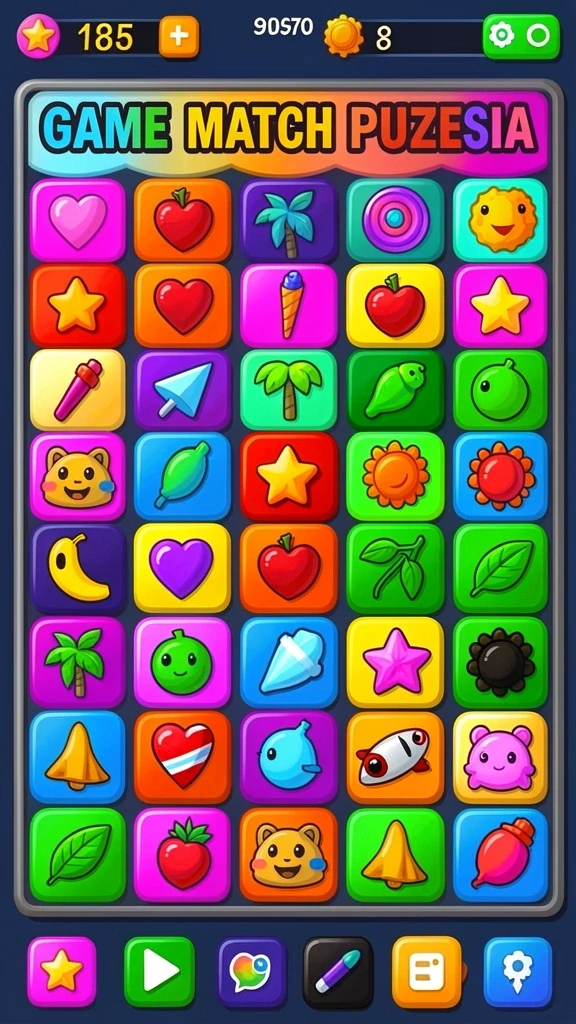Select the purple pencil tool
576x1024 pixels.
(x=338, y=972)
